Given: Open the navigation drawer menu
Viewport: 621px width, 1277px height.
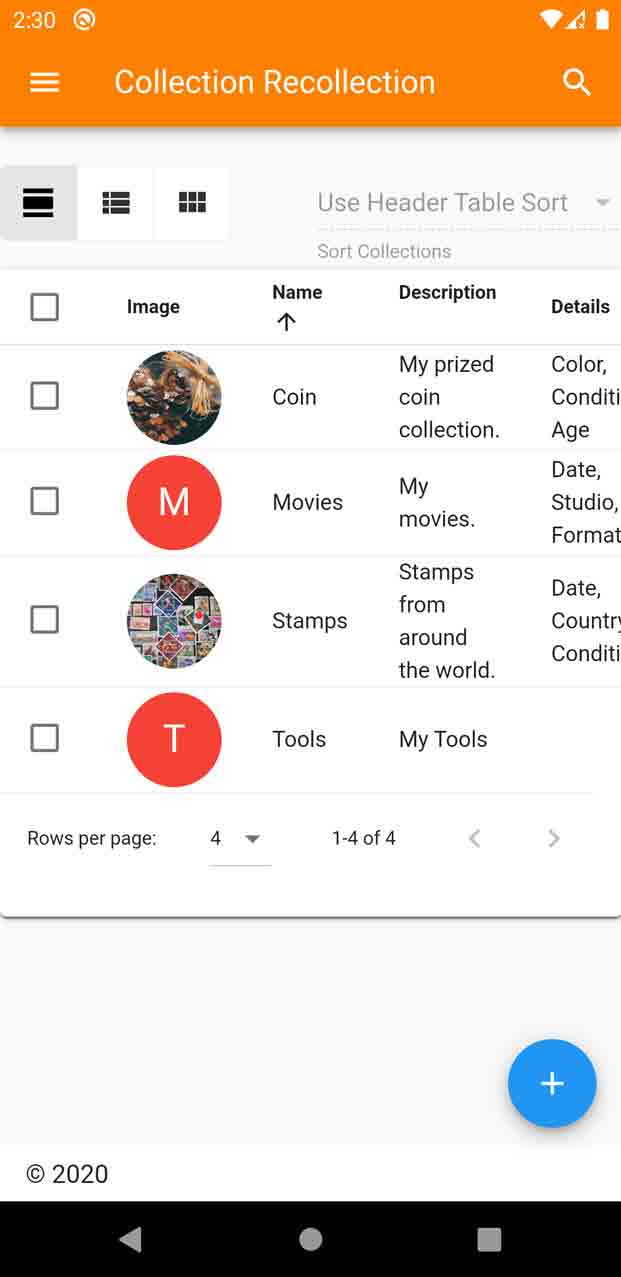Looking at the screenshot, I should click(x=45, y=82).
